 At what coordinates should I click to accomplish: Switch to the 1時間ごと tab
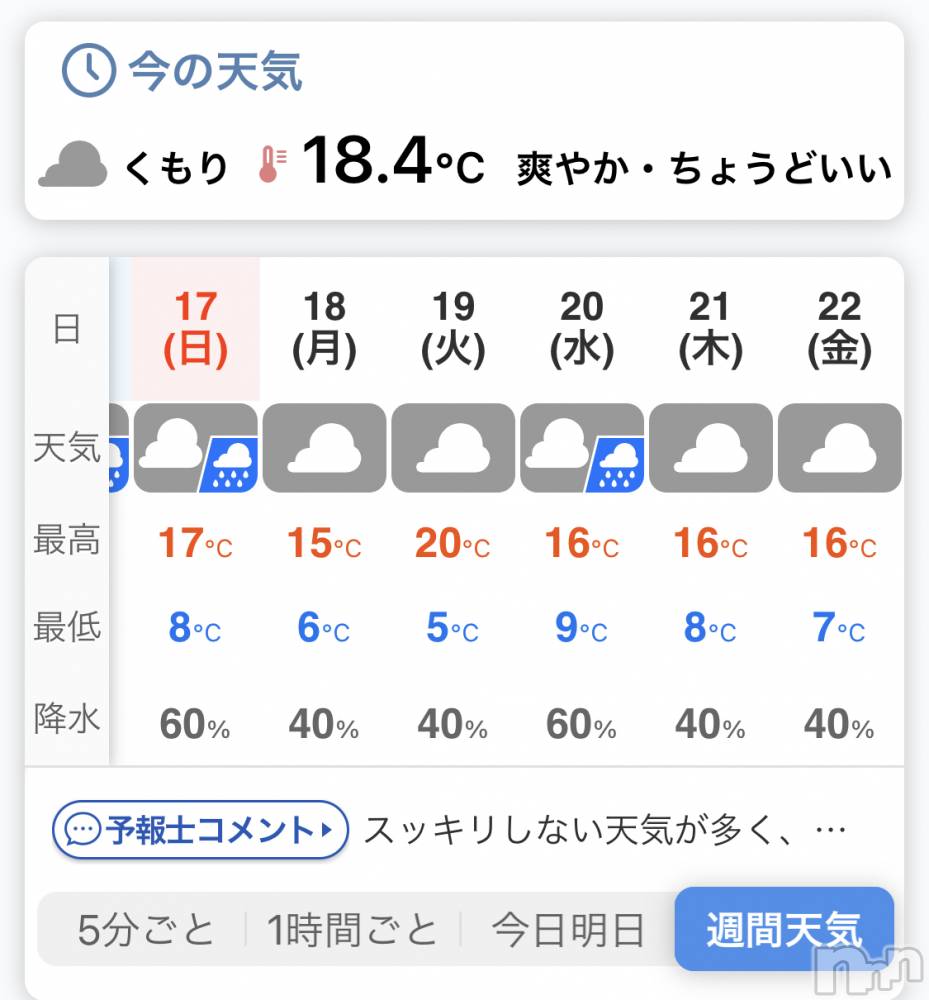click(352, 930)
